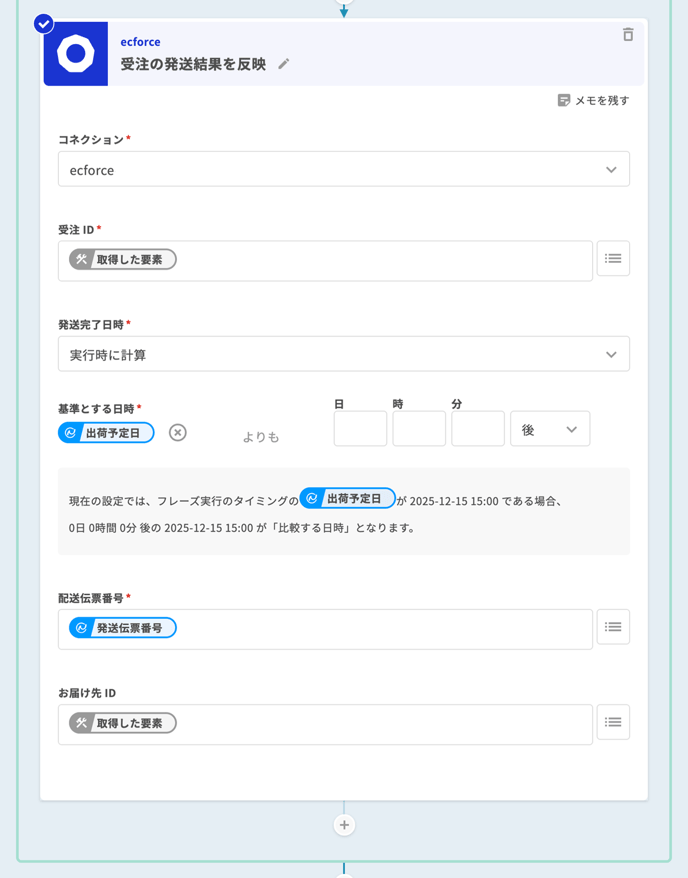Edit the step title with the pencil icon

pyautogui.click(x=284, y=64)
